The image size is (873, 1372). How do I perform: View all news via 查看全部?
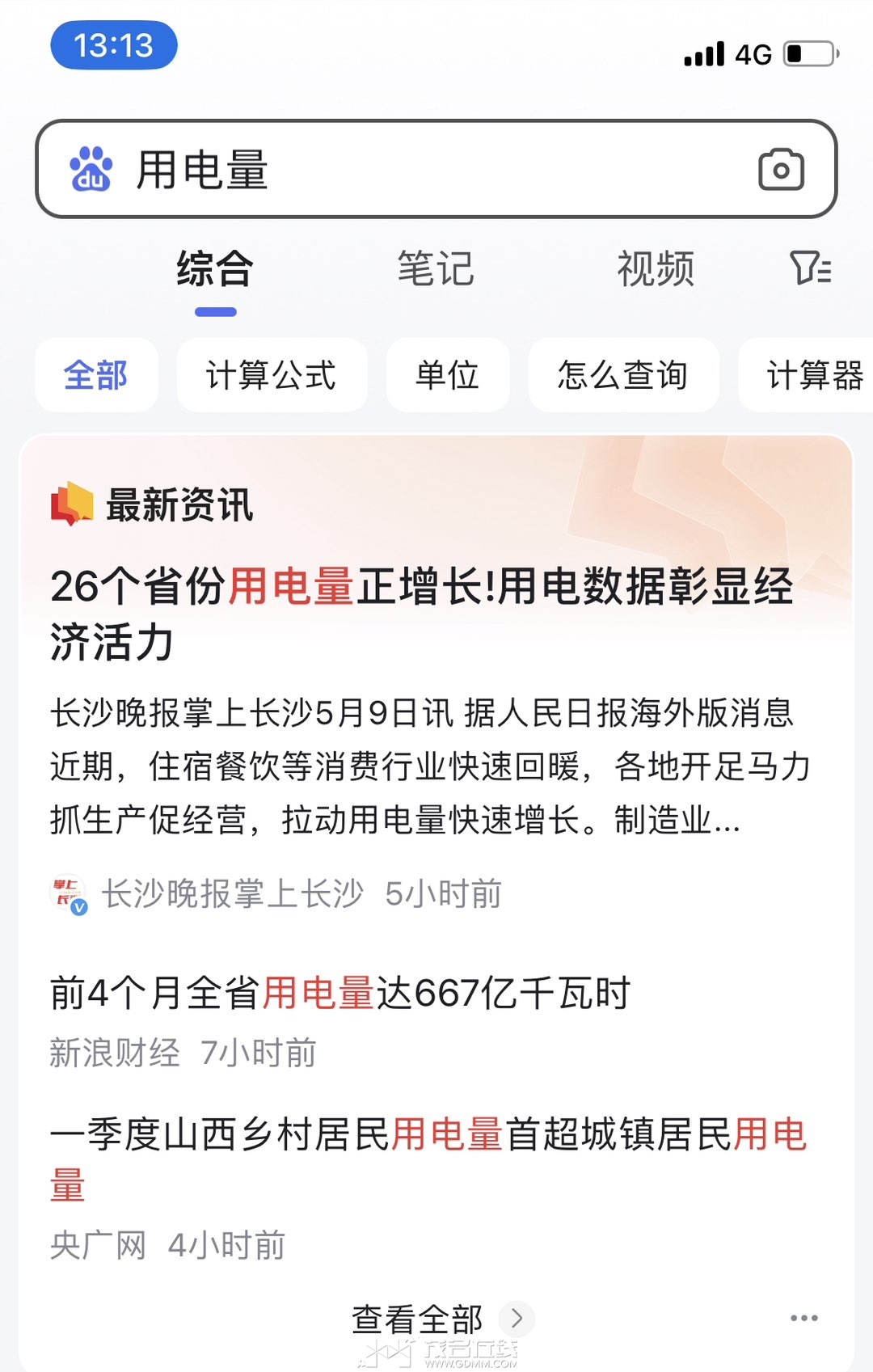(441, 1319)
